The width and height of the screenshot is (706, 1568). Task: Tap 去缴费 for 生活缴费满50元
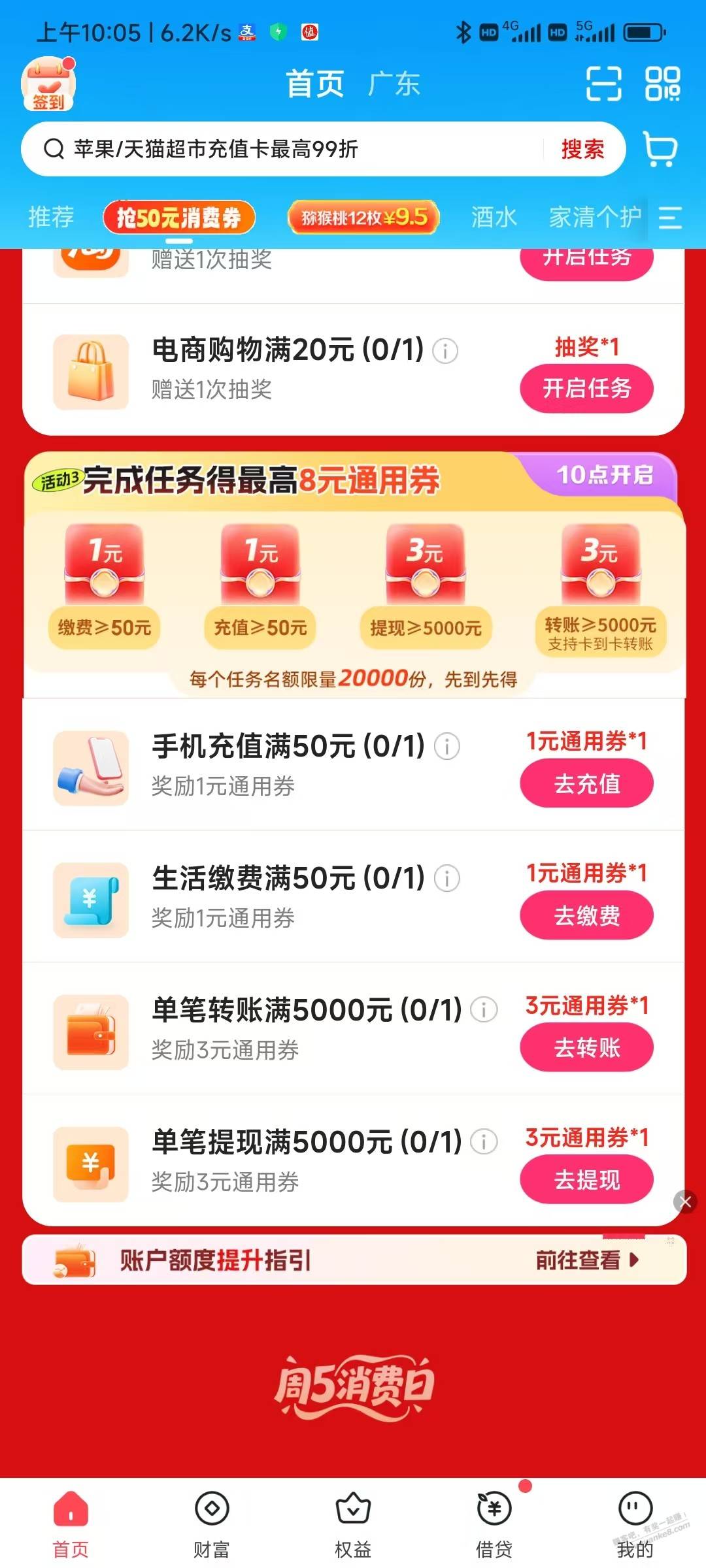coord(586,915)
